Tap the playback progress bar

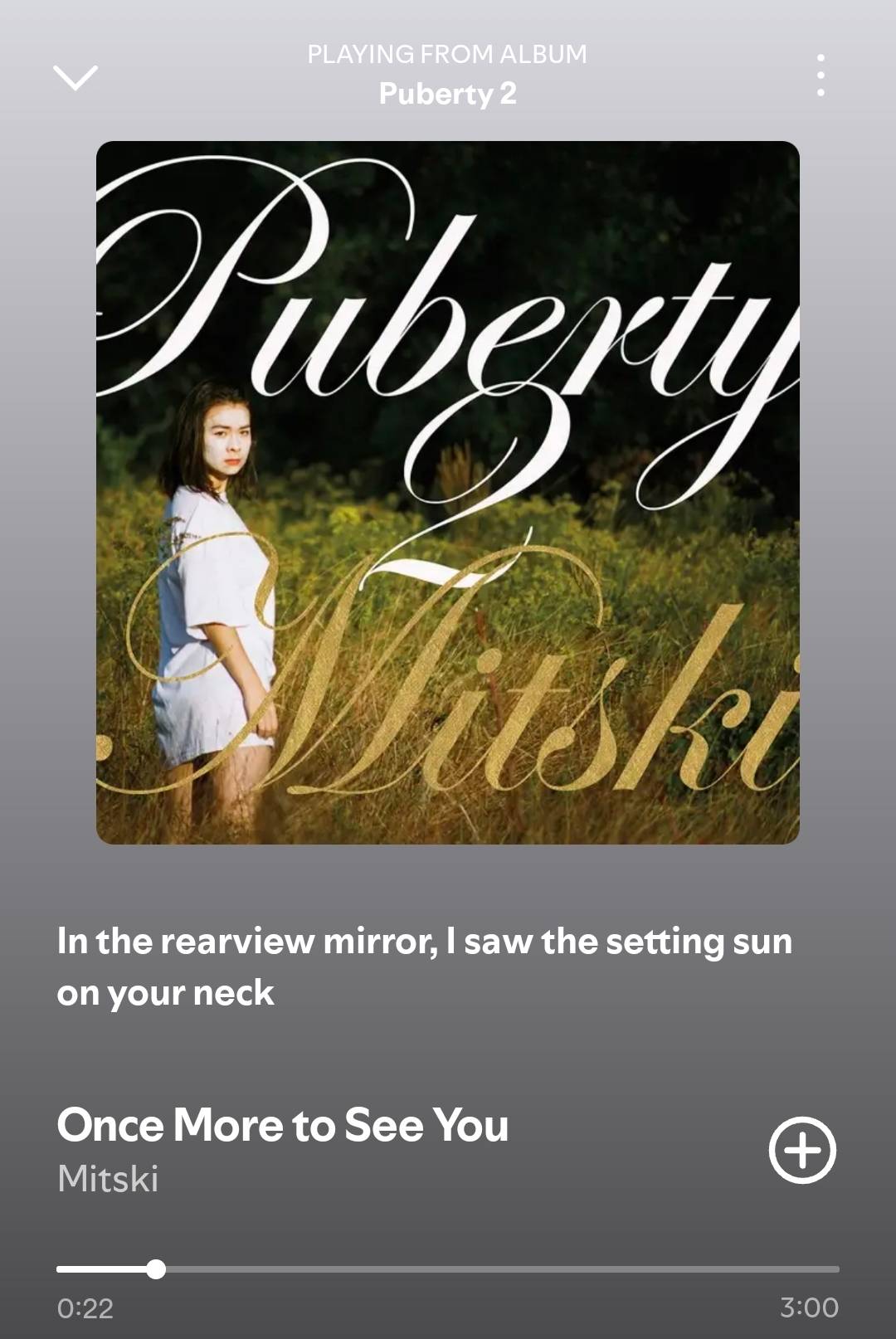[x=448, y=1269]
